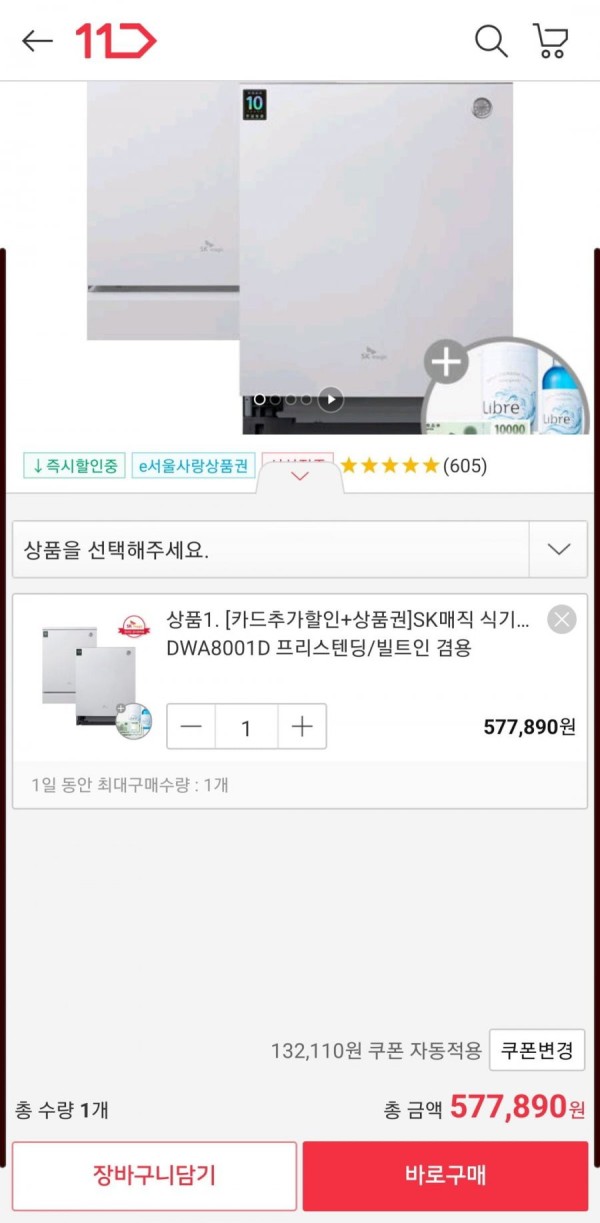Open the 상품을 선택해주세요 dropdown

(300, 549)
